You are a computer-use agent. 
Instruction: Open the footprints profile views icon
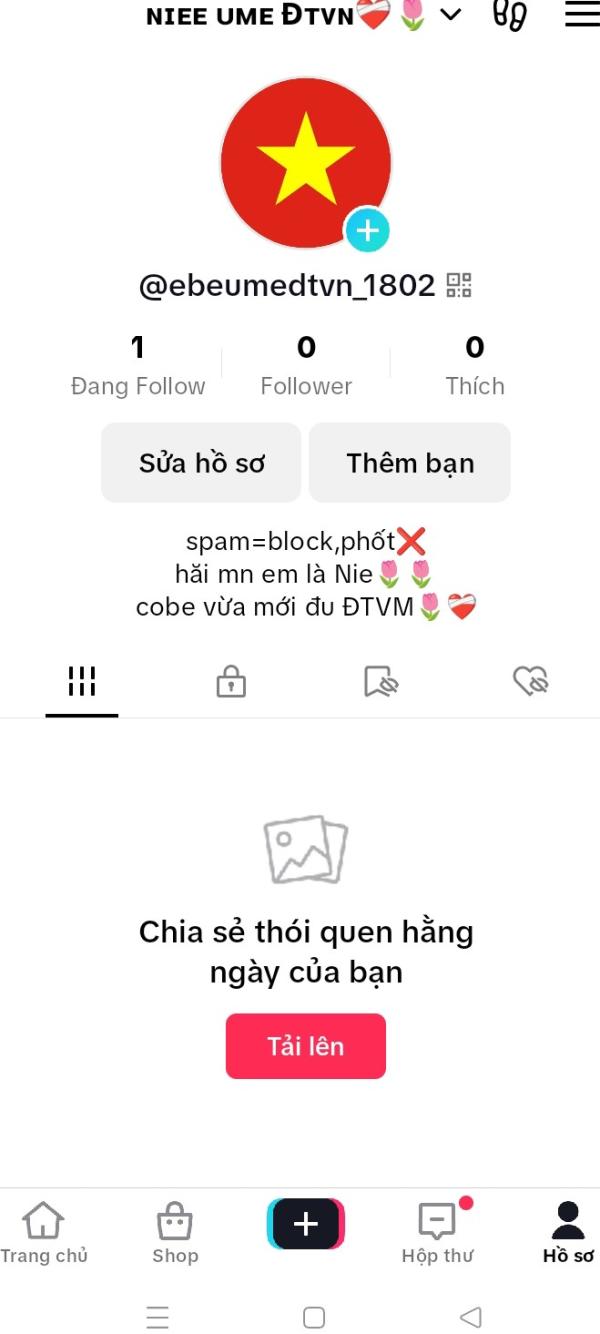[x=510, y=15]
